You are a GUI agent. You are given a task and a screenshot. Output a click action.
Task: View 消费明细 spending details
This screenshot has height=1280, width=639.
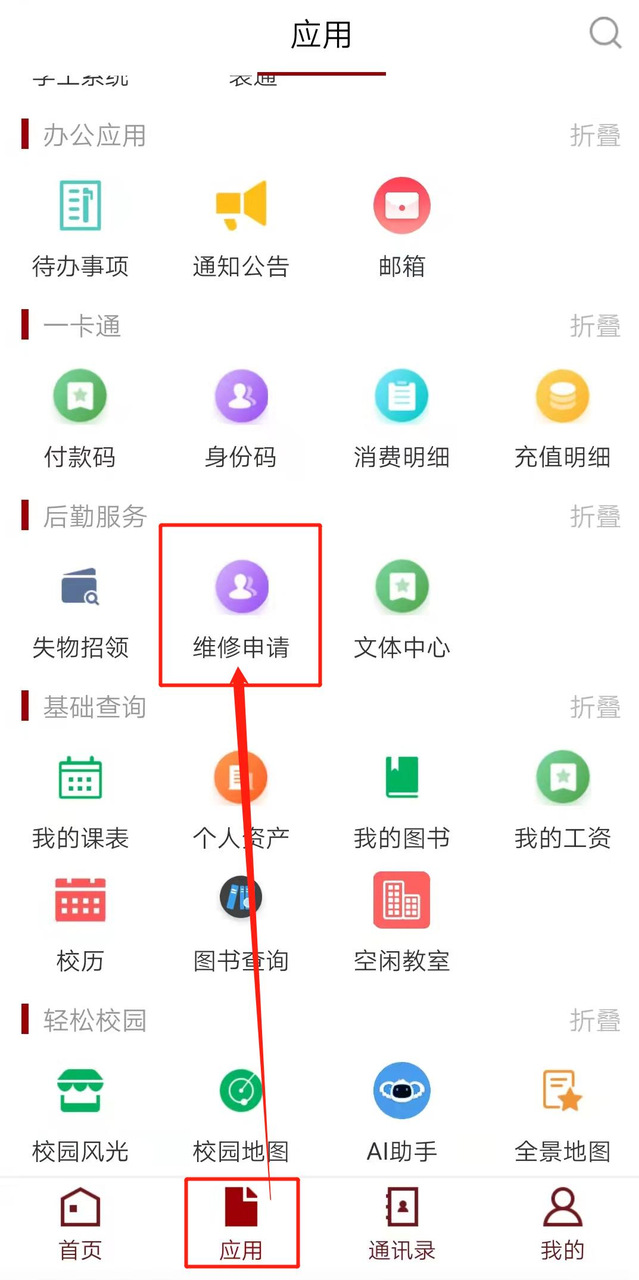pos(401,416)
